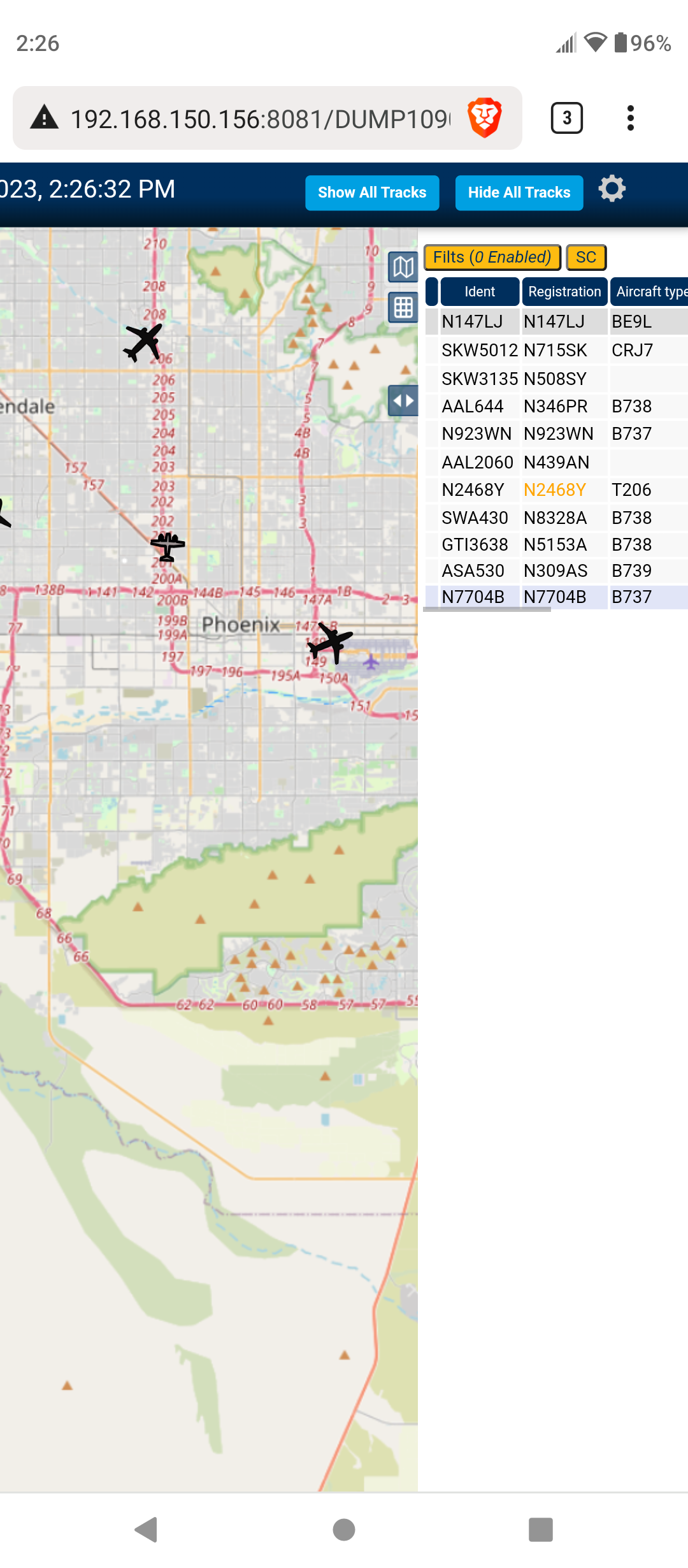Select the SWA430 row
Screen dimensions: 688x1568
click(556, 518)
